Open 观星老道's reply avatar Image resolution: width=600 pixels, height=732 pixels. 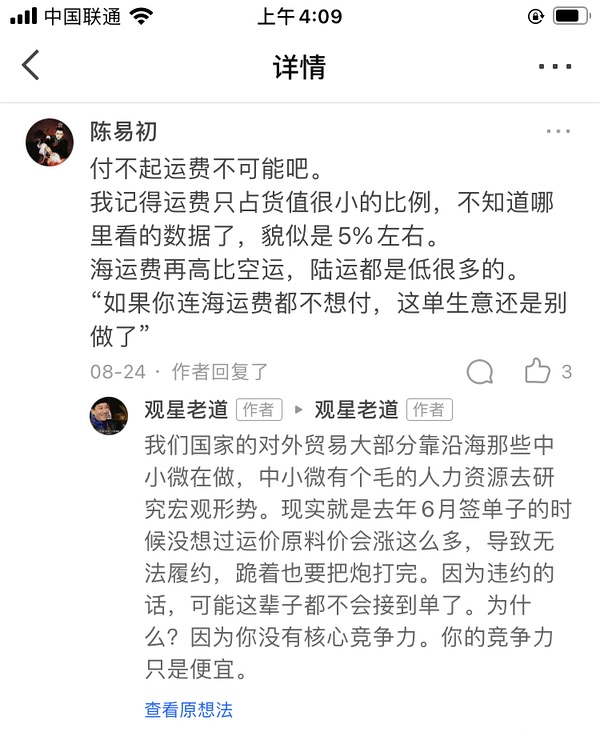click(109, 414)
